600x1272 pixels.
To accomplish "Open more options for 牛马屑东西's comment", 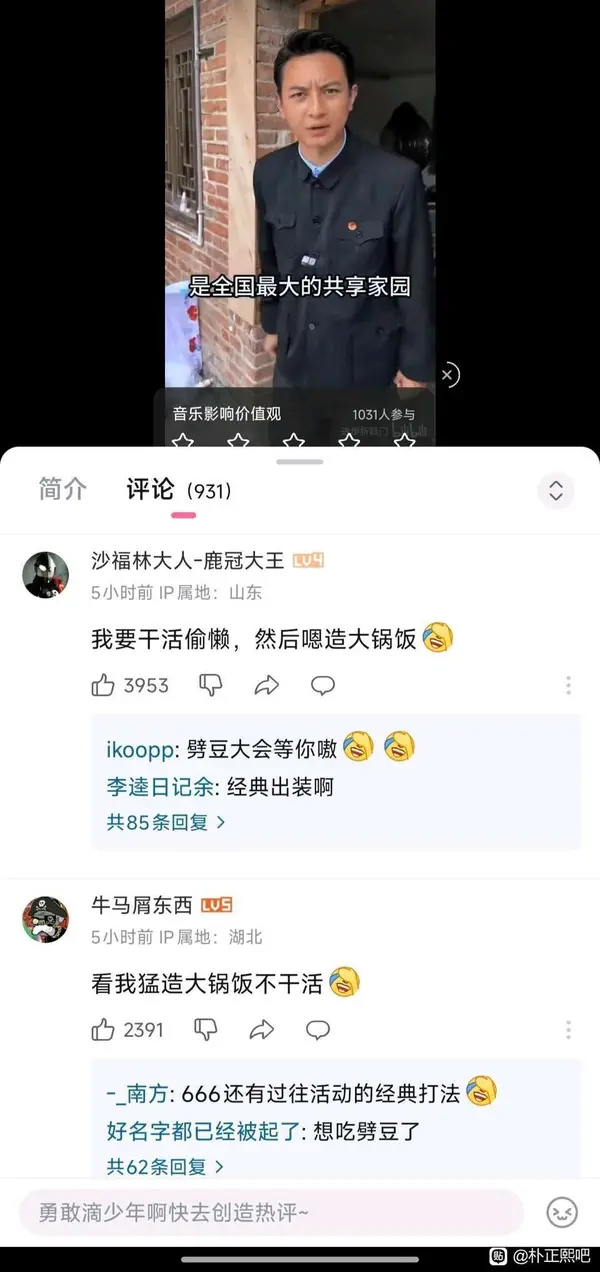I will point(567,1029).
